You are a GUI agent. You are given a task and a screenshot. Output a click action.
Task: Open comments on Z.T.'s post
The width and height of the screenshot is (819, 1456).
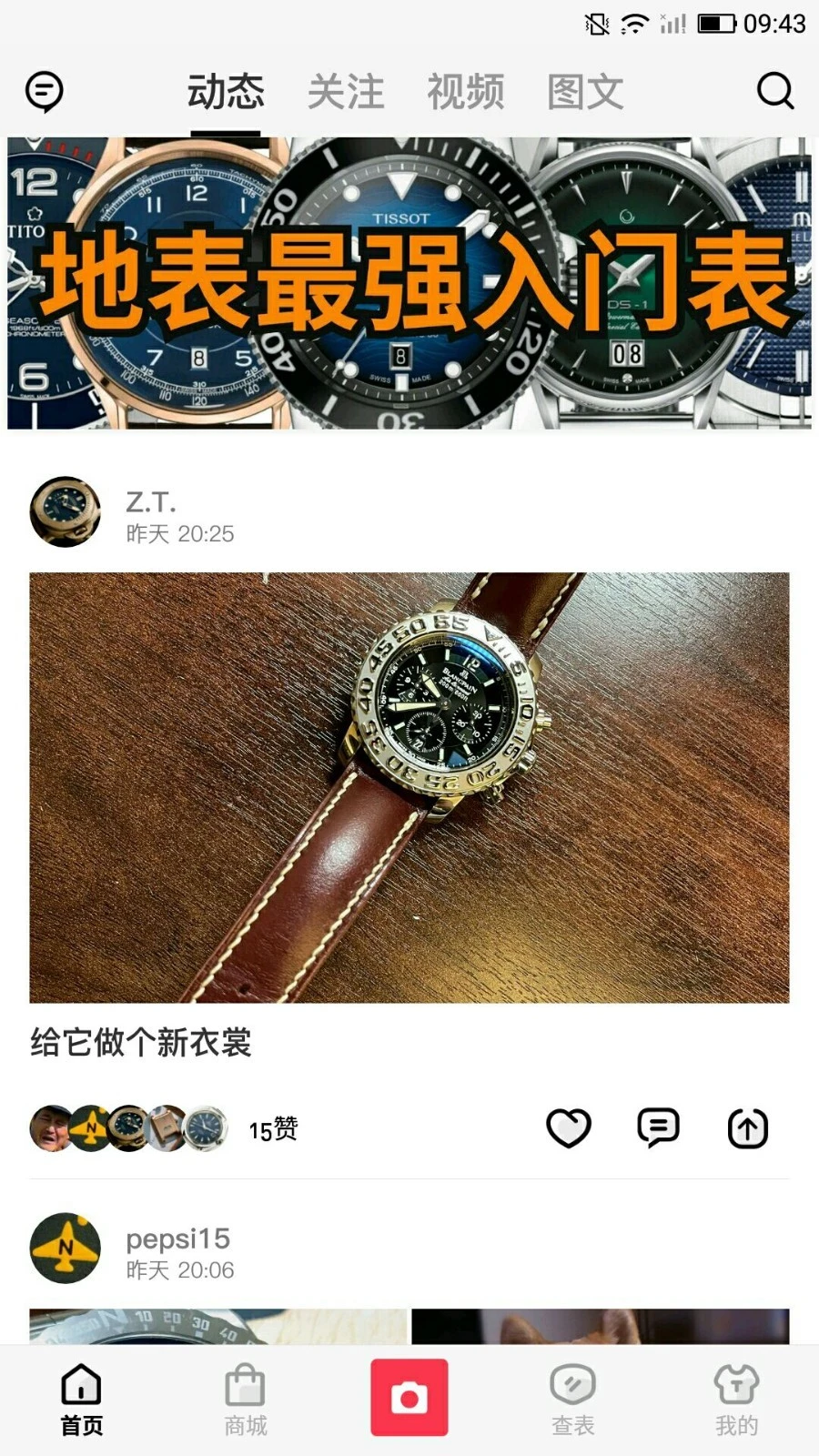click(x=658, y=1127)
